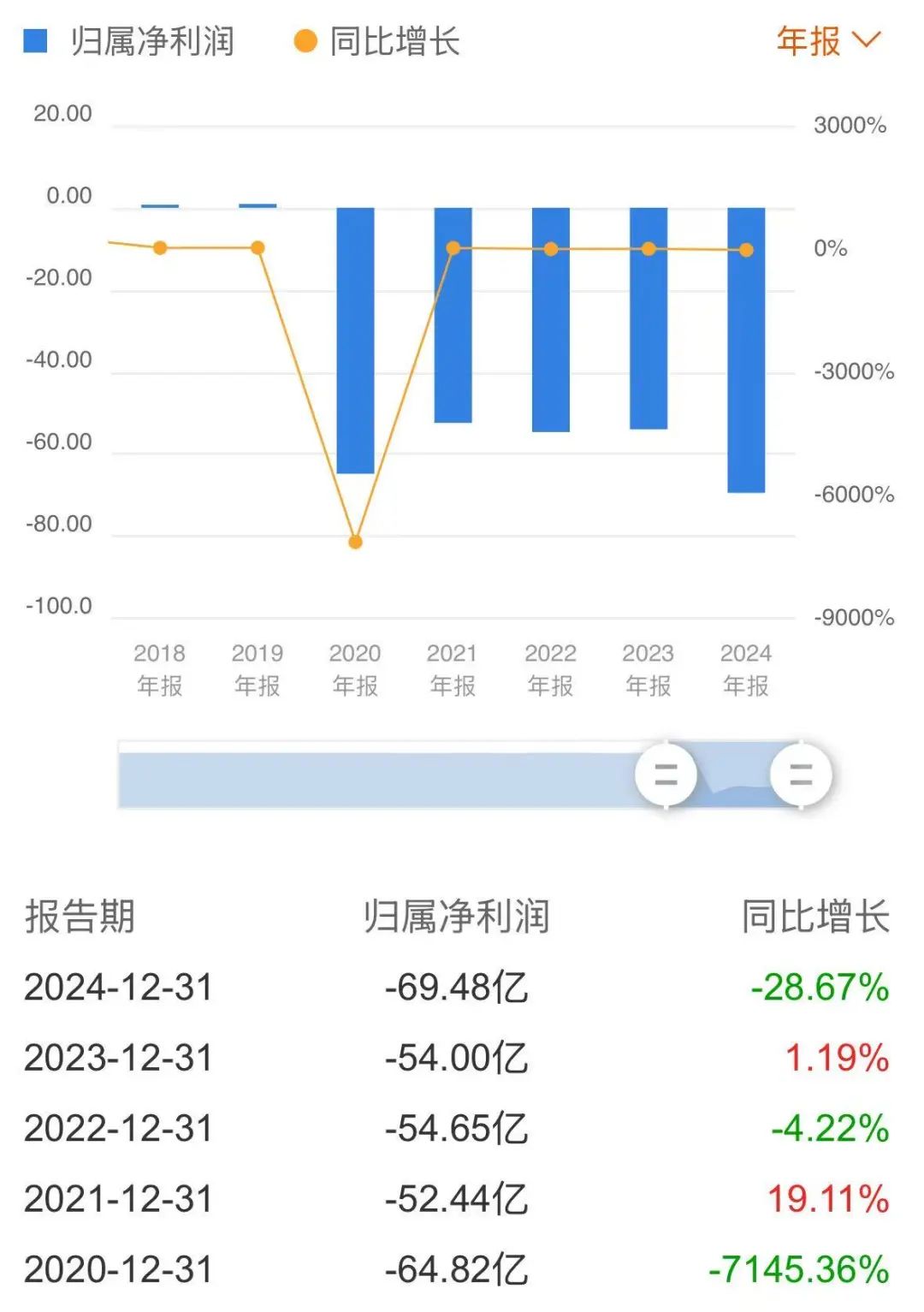Tap the left handle of the range slider
The width and height of the screenshot is (924, 1312).
click(666, 775)
